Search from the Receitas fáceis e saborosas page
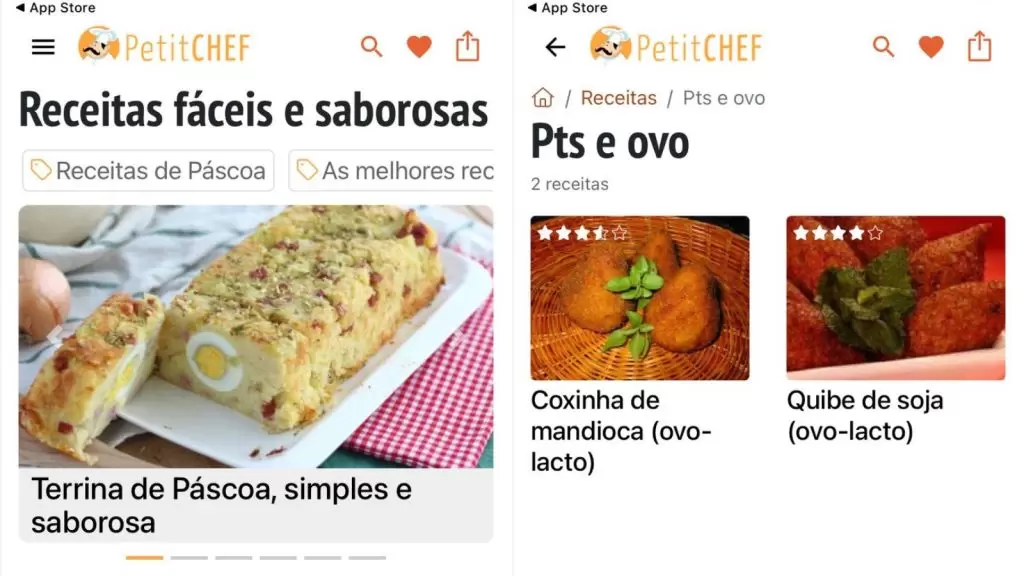Viewport: 1024px width, 576px height. [x=371, y=47]
